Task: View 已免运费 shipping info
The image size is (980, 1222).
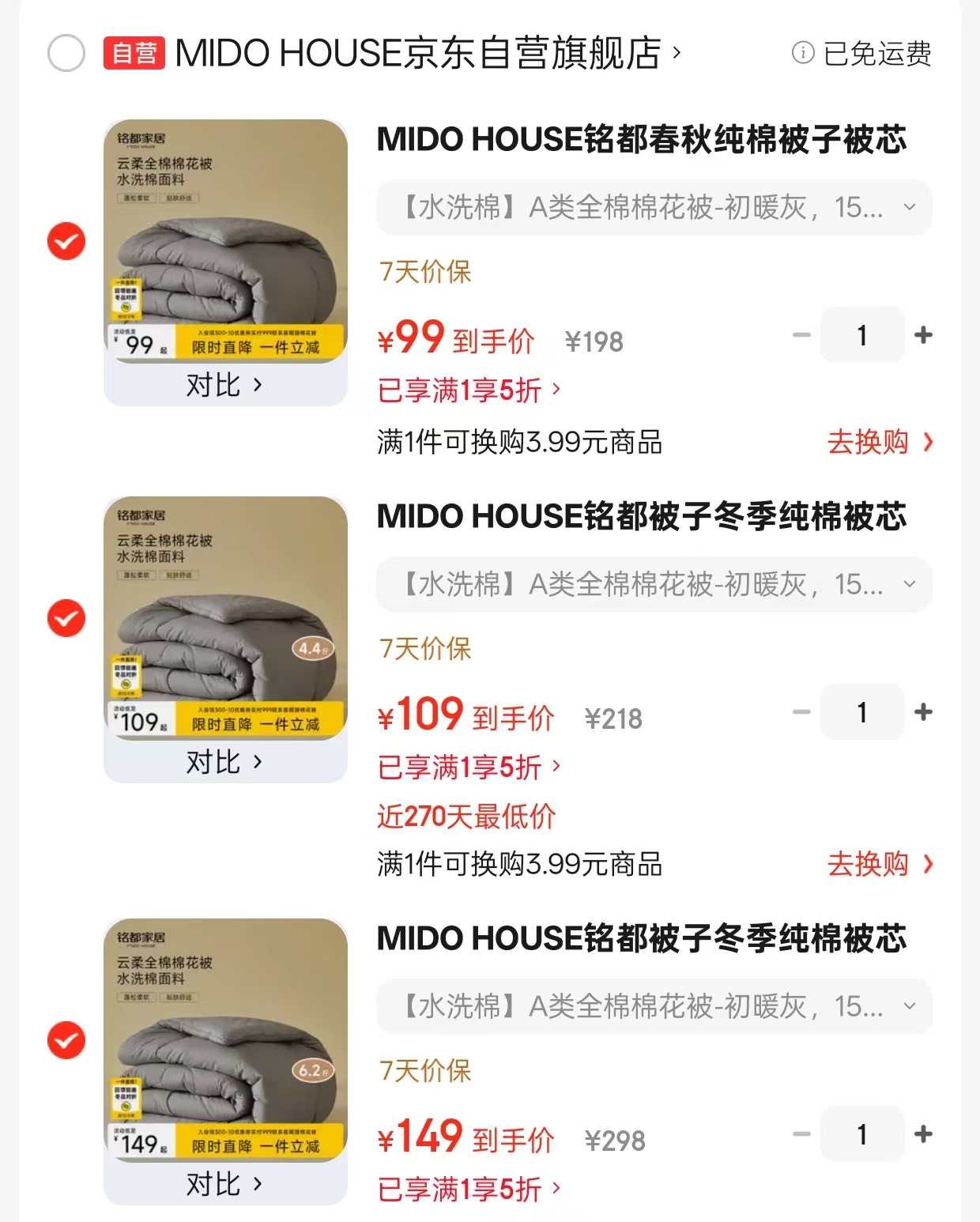Action: pyautogui.click(x=861, y=54)
